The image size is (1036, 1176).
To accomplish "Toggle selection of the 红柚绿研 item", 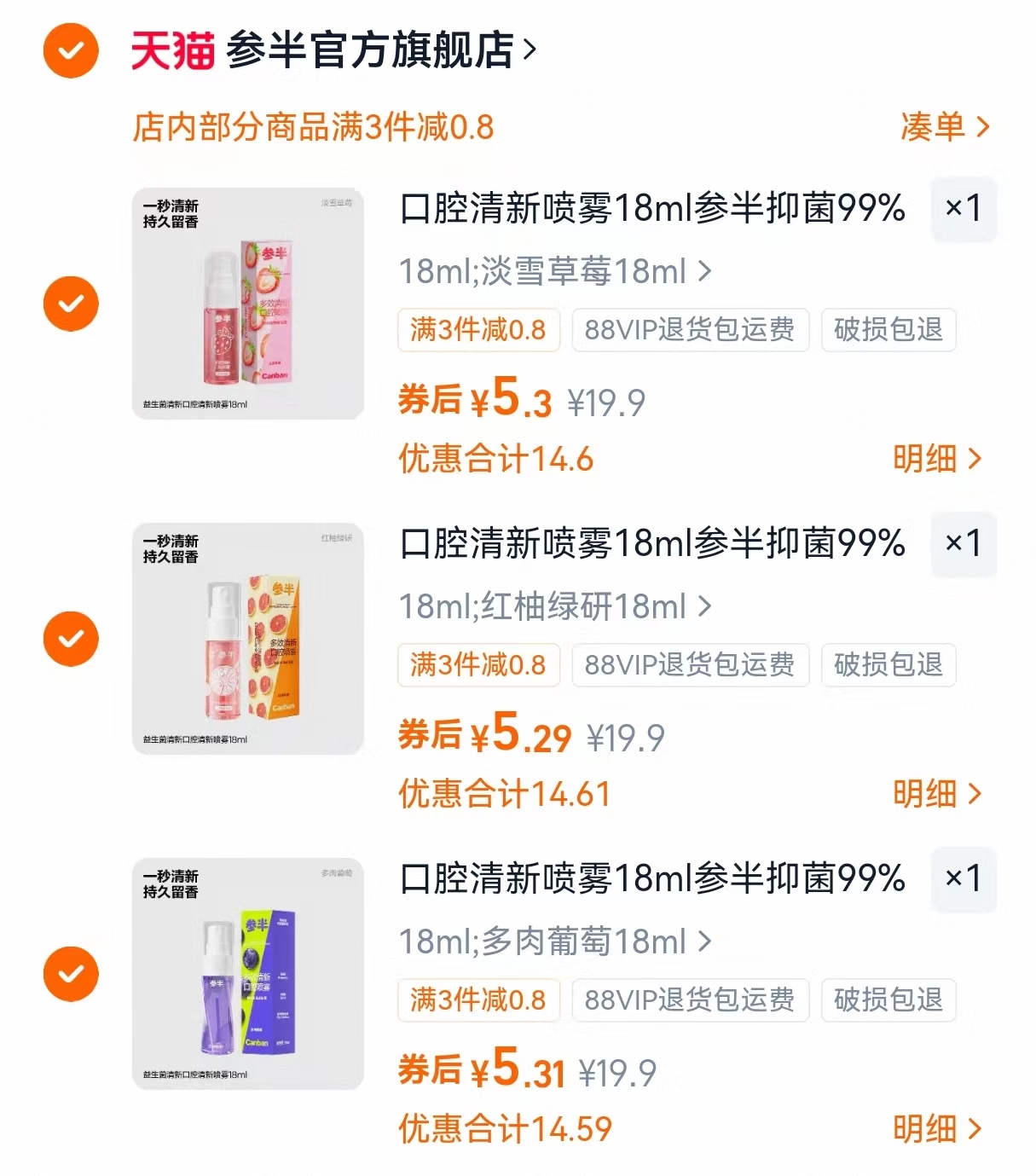I will coord(71,638).
